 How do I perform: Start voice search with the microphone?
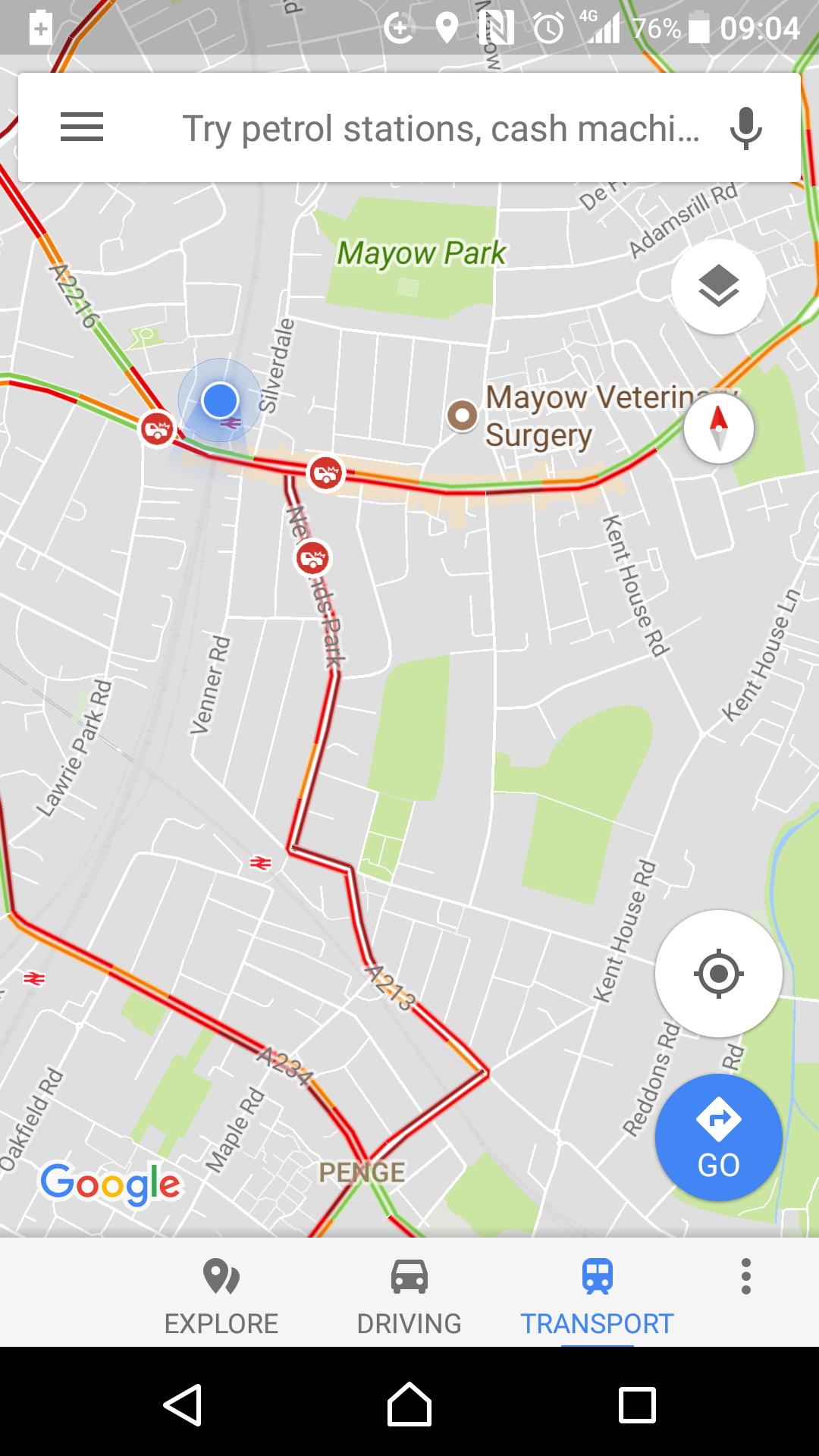coord(745,128)
